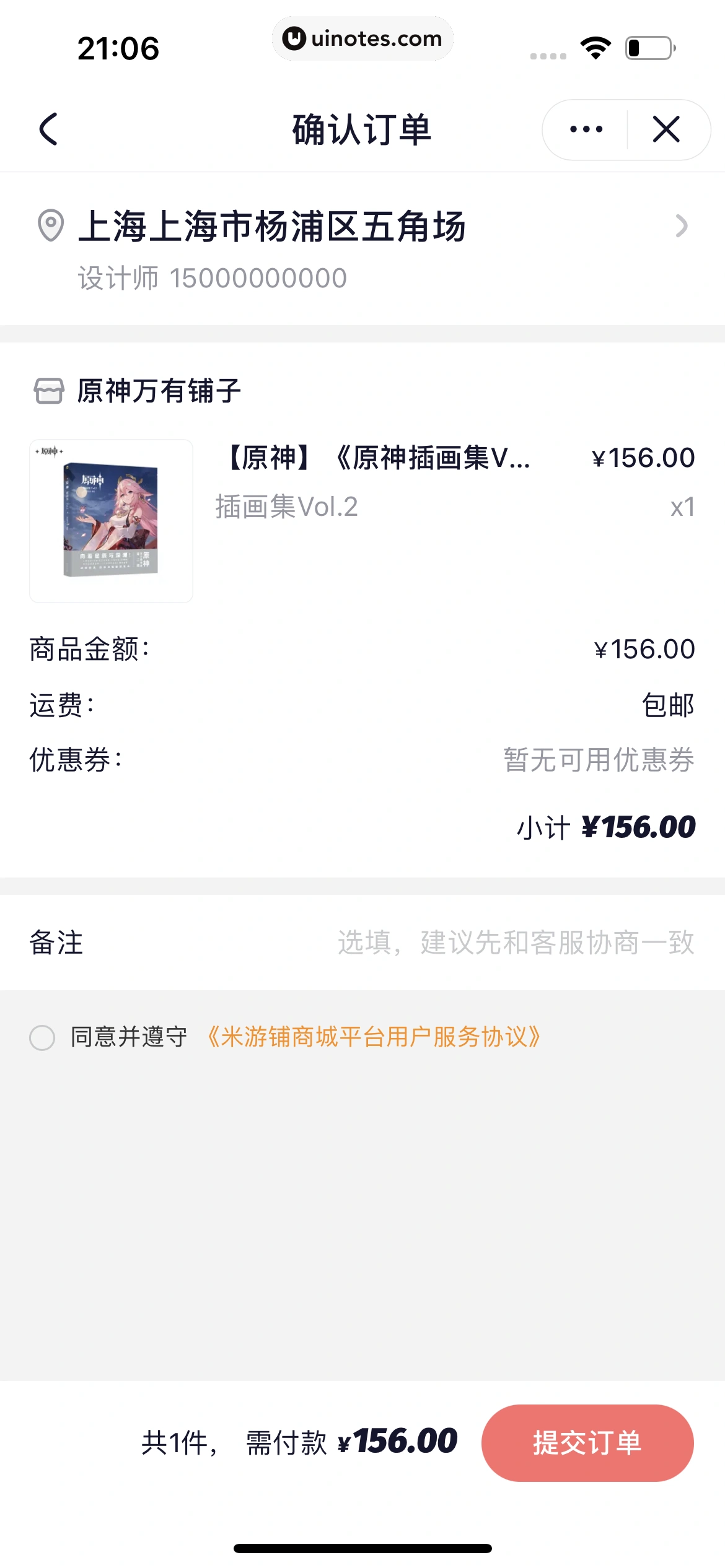The width and height of the screenshot is (725, 1568).
Task: Go back from the 确认订单 page
Action: pos(48,129)
